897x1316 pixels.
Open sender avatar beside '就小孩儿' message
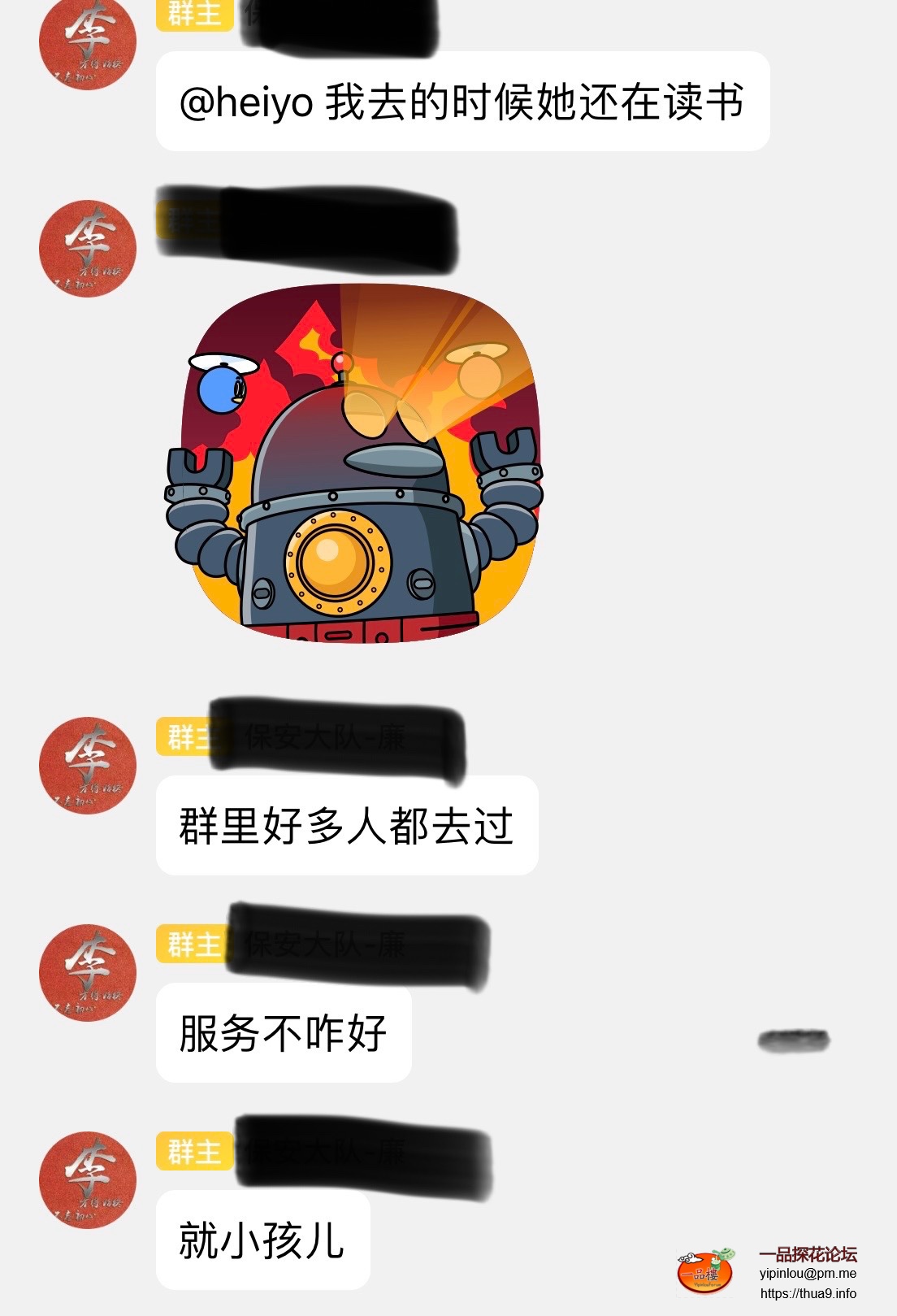tap(88, 1179)
